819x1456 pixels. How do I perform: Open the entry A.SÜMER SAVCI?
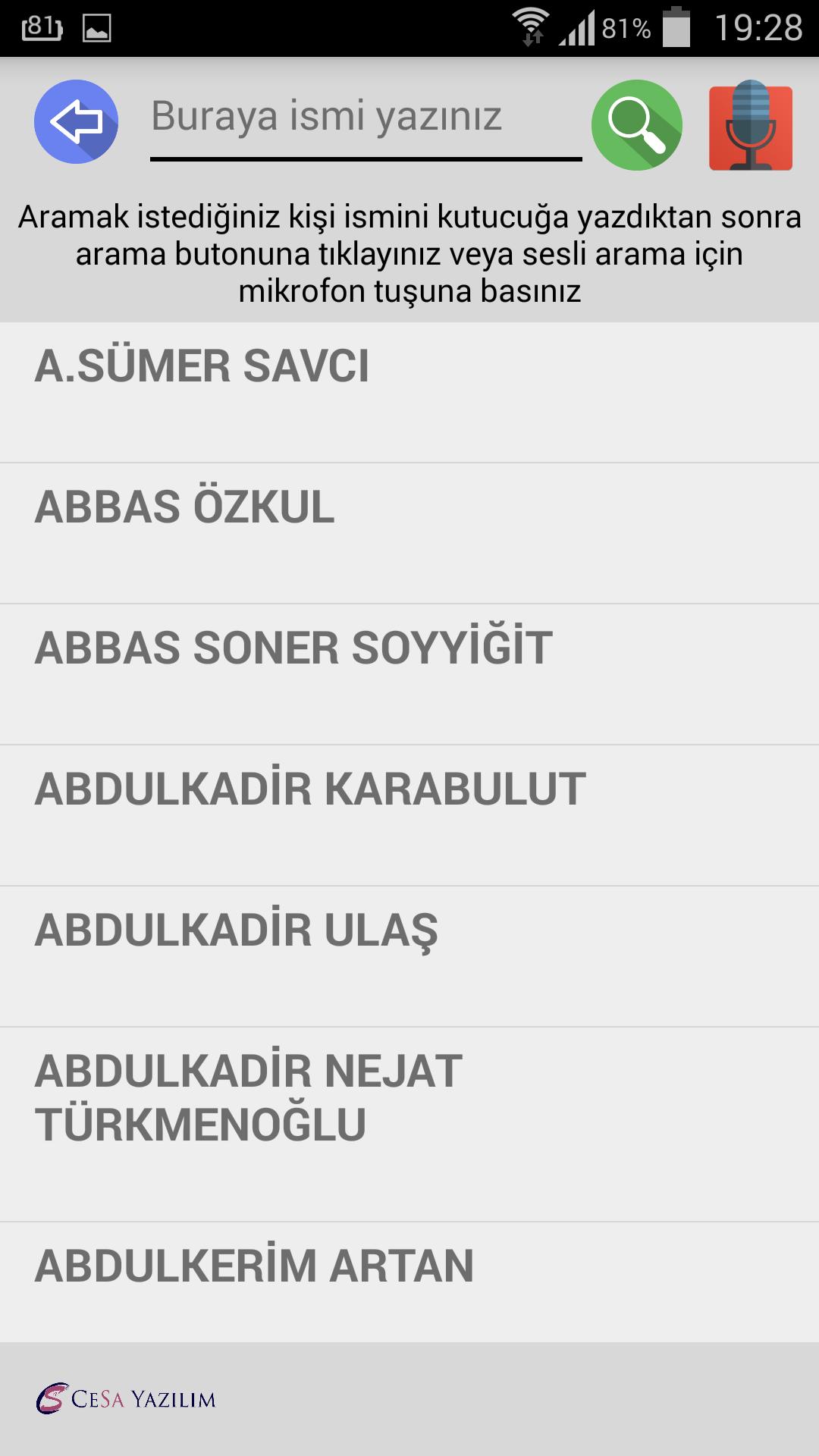(x=409, y=391)
